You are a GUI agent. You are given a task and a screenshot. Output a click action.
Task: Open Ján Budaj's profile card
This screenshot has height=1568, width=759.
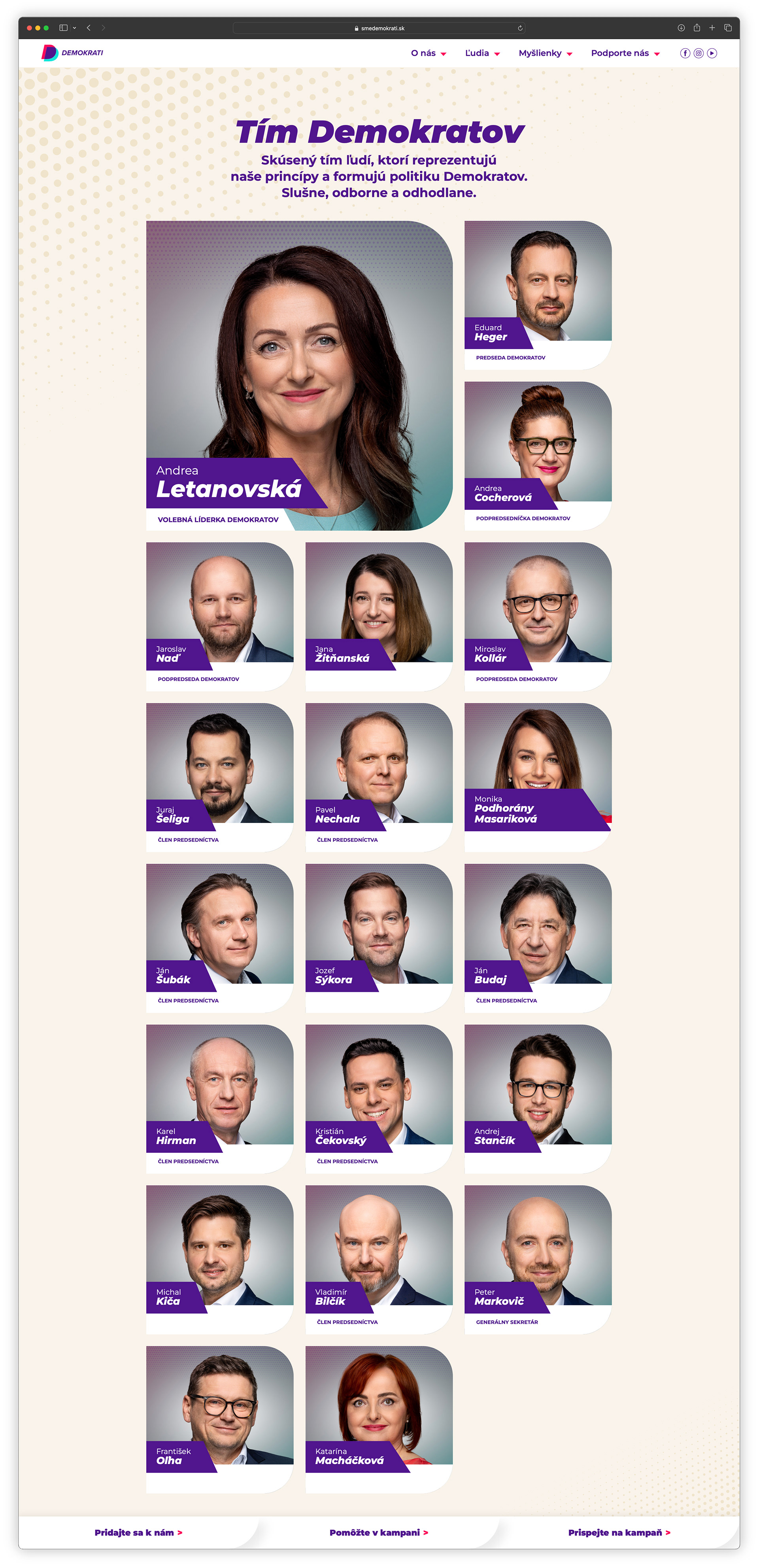coord(538,937)
